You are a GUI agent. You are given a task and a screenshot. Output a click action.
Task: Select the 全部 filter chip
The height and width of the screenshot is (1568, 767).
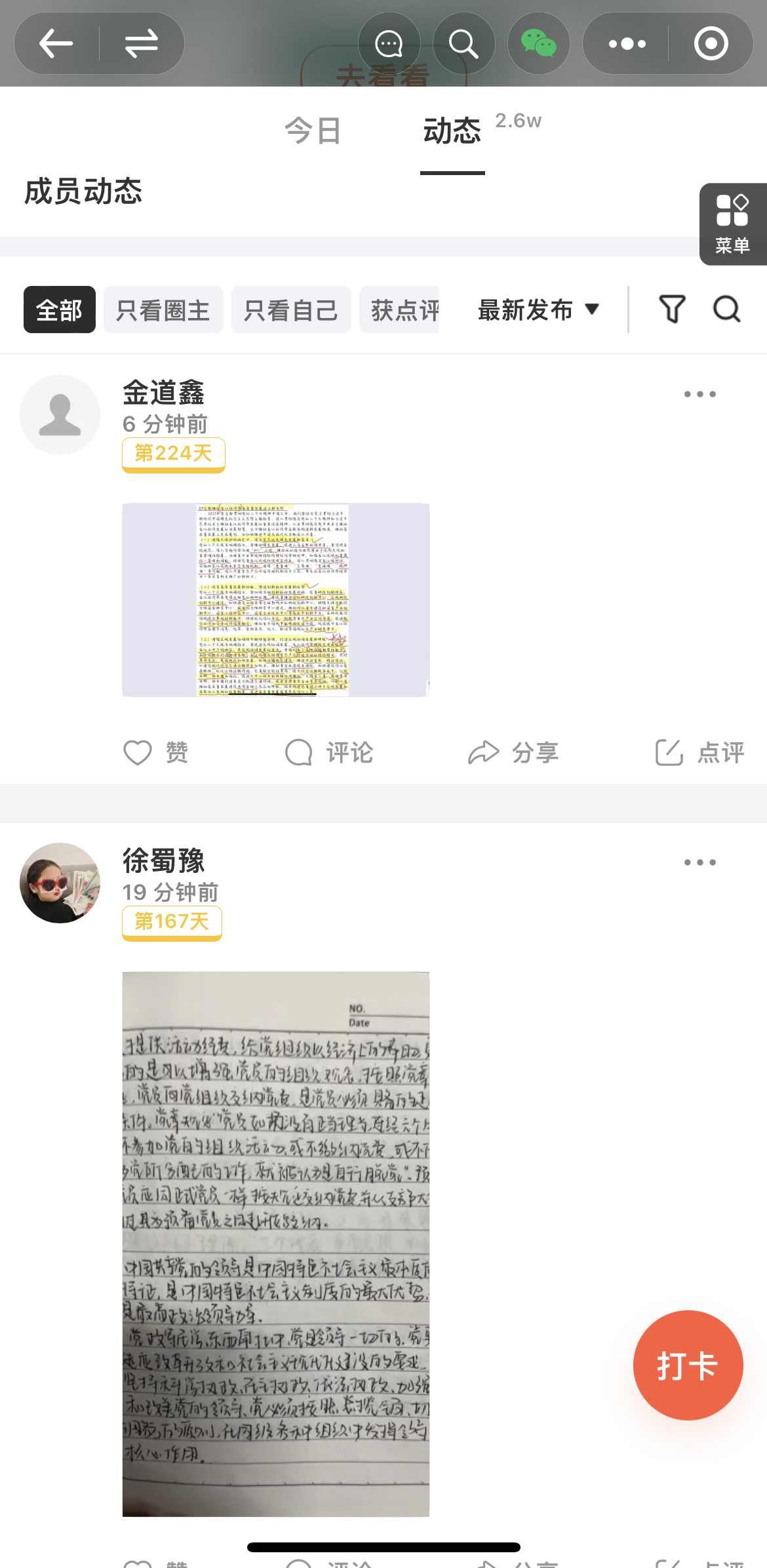click(x=60, y=310)
